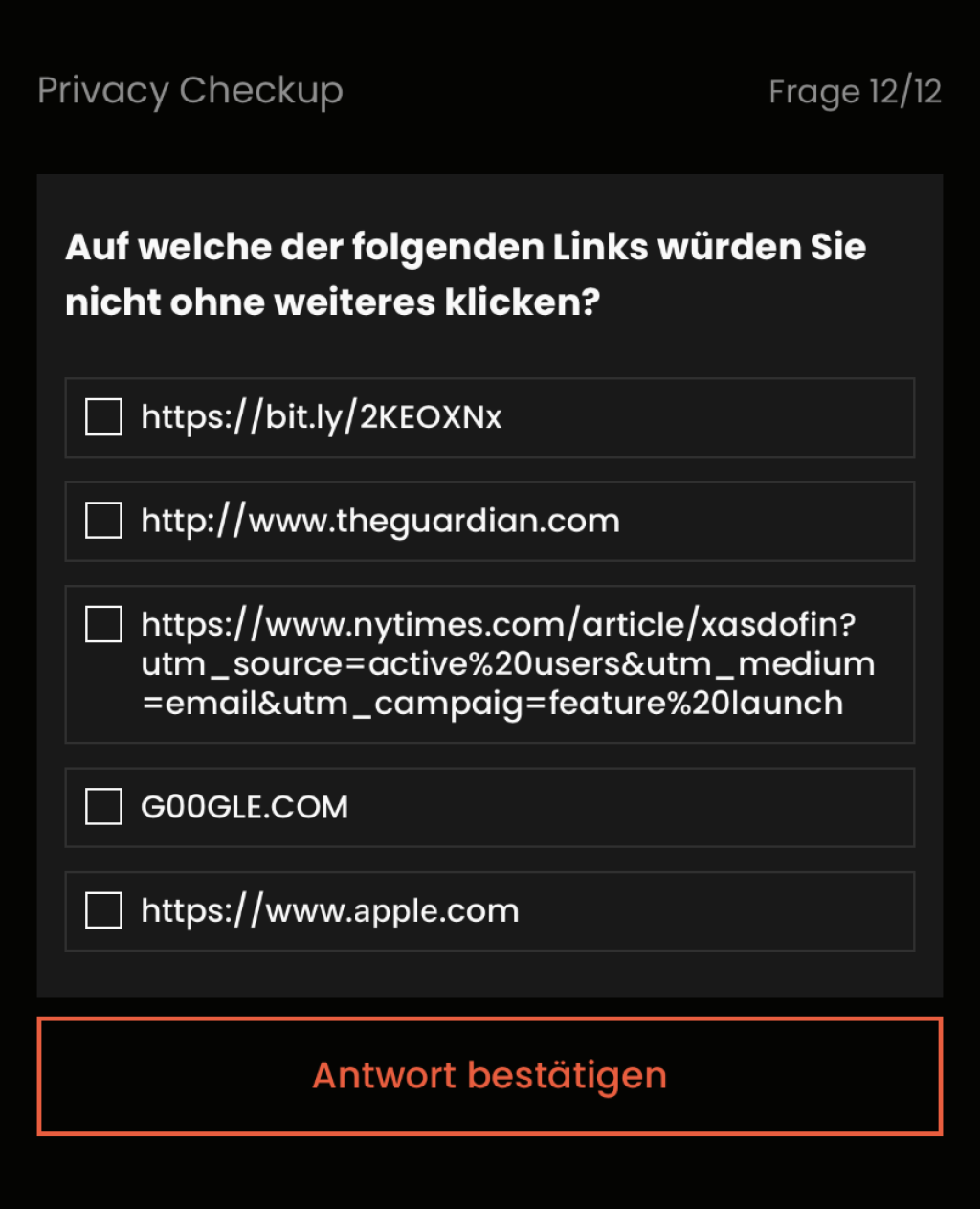
Task: Confirm with Antwort bestätigen button
Action: [489, 1076]
